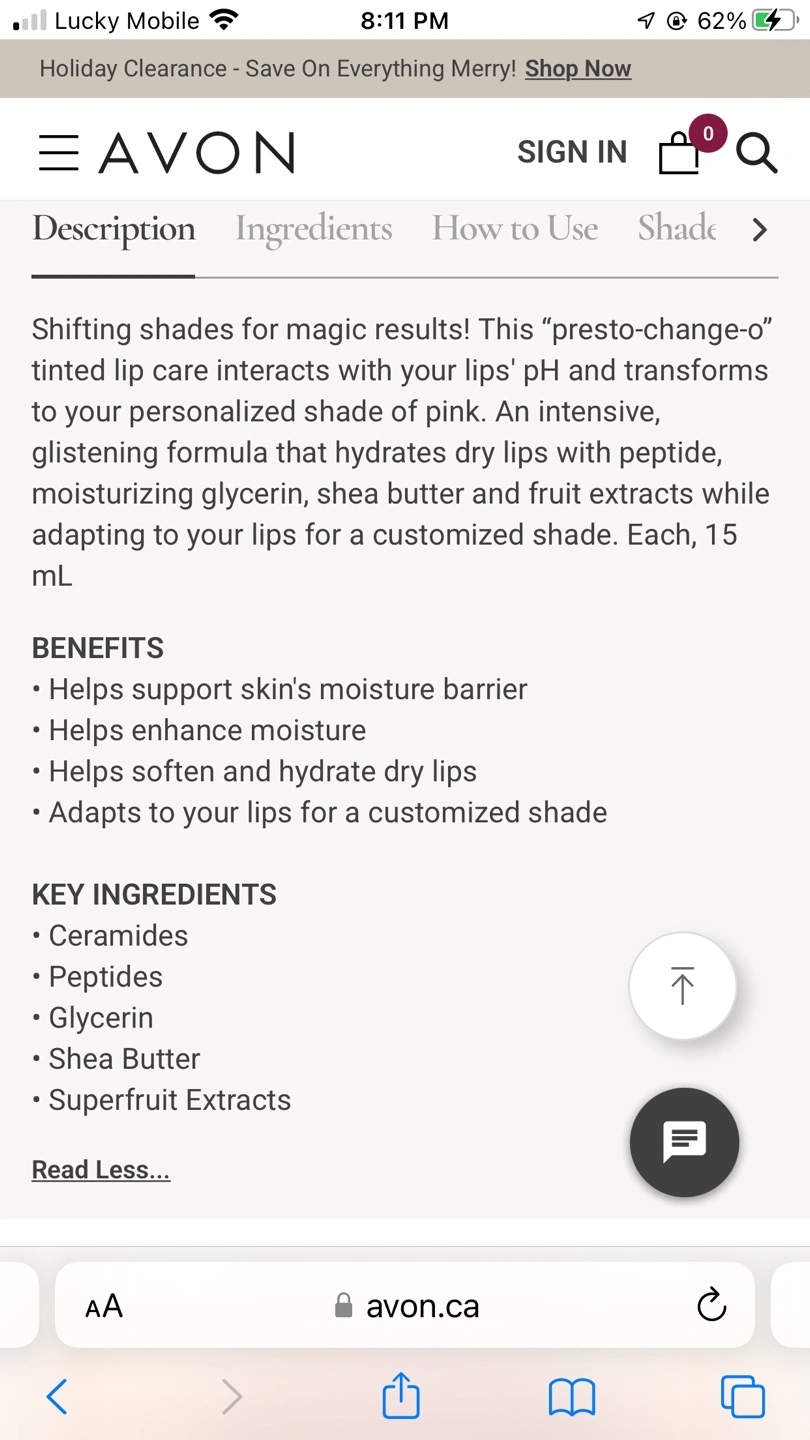The image size is (810, 1440).
Task: Open the shopping bag
Action: [x=681, y=152]
